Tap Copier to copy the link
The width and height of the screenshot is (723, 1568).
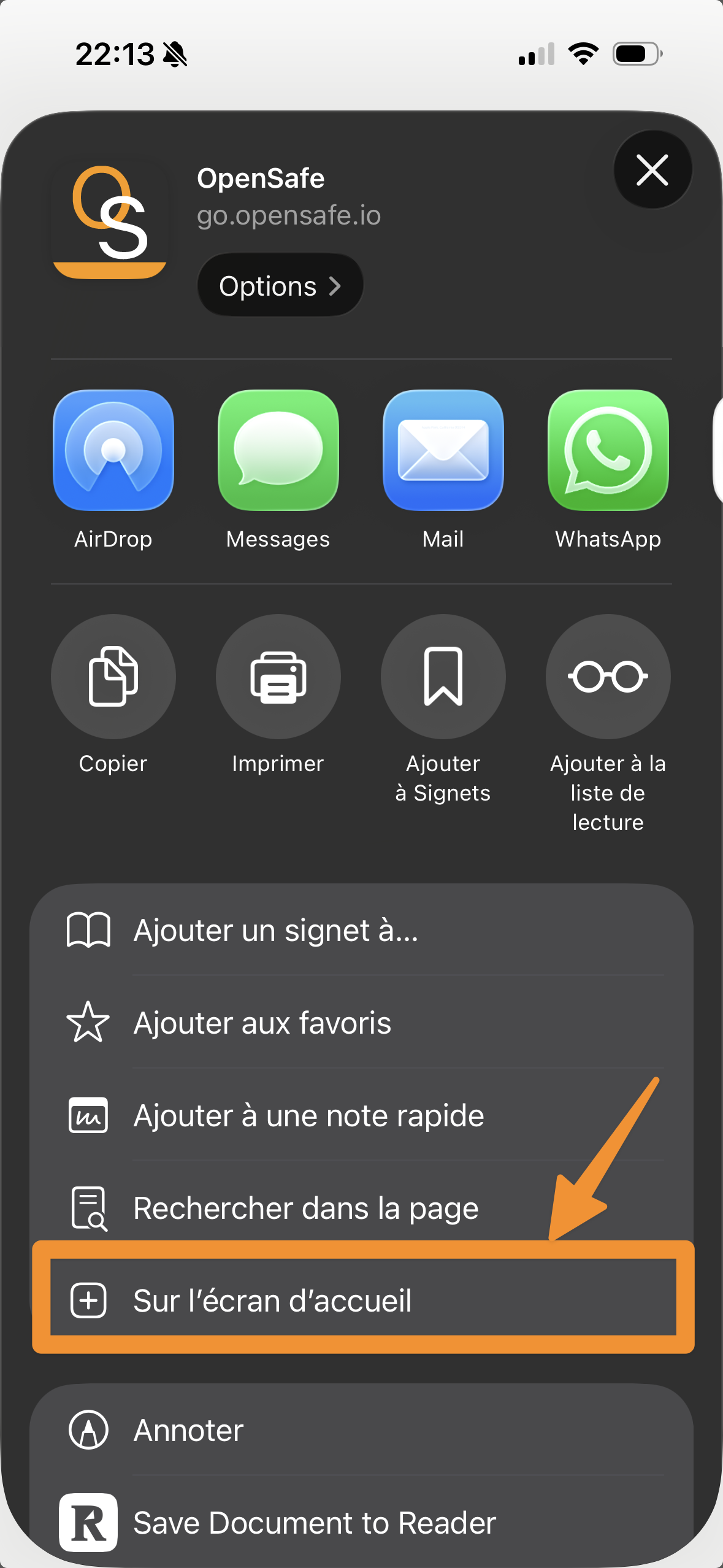pyautogui.click(x=113, y=677)
